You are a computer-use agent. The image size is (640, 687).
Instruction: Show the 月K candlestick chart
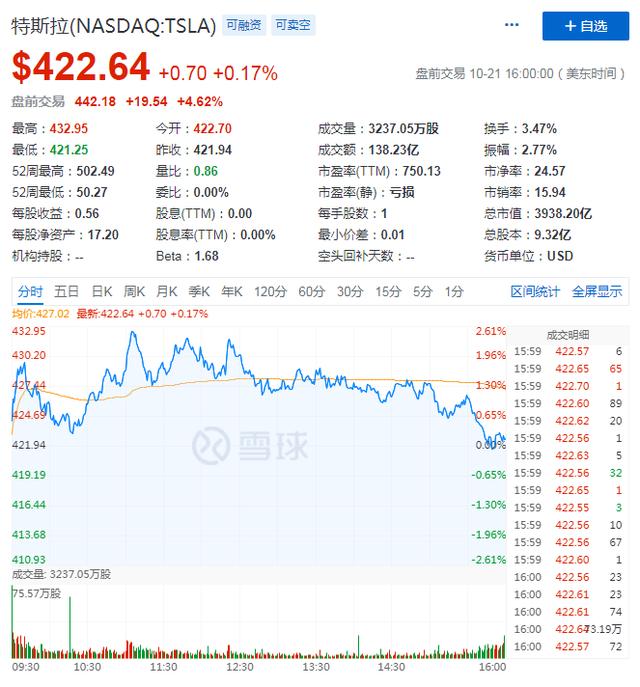[x=167, y=292]
